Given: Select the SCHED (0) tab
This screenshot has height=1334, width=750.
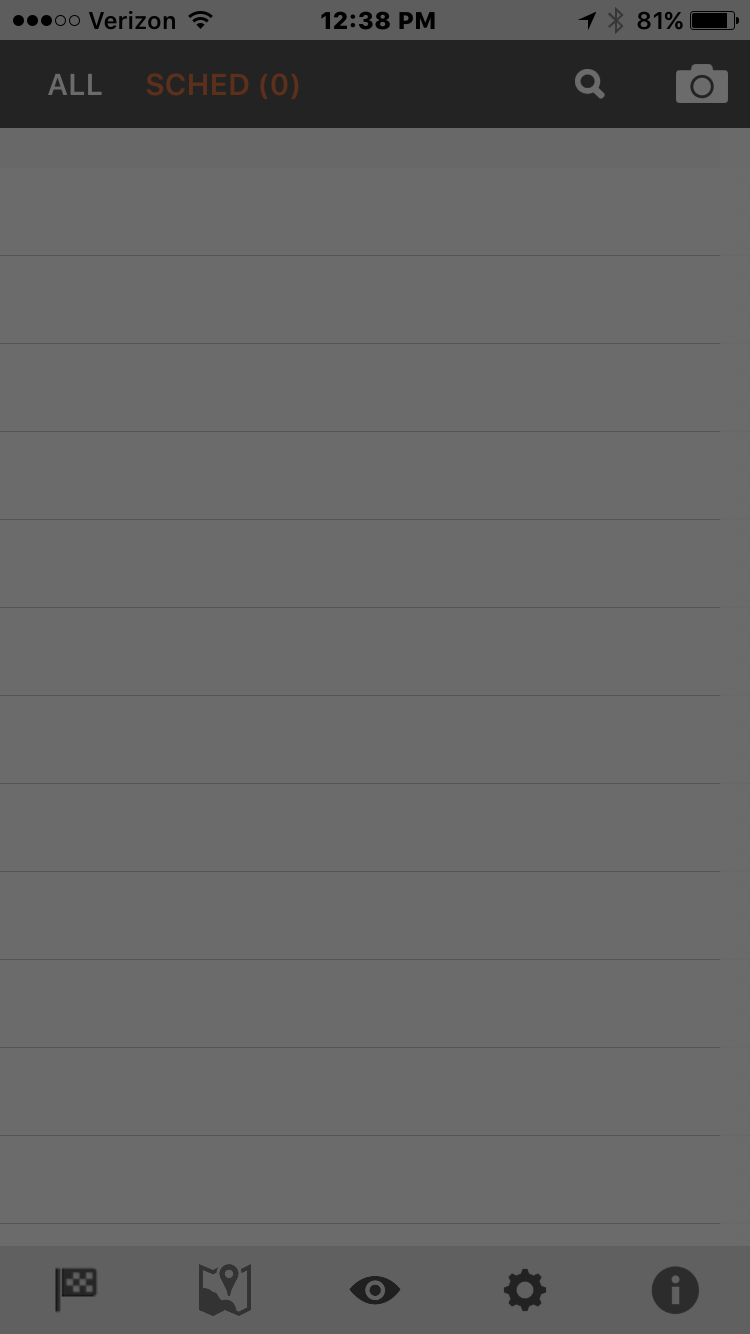Looking at the screenshot, I should pyautogui.click(x=223, y=85).
